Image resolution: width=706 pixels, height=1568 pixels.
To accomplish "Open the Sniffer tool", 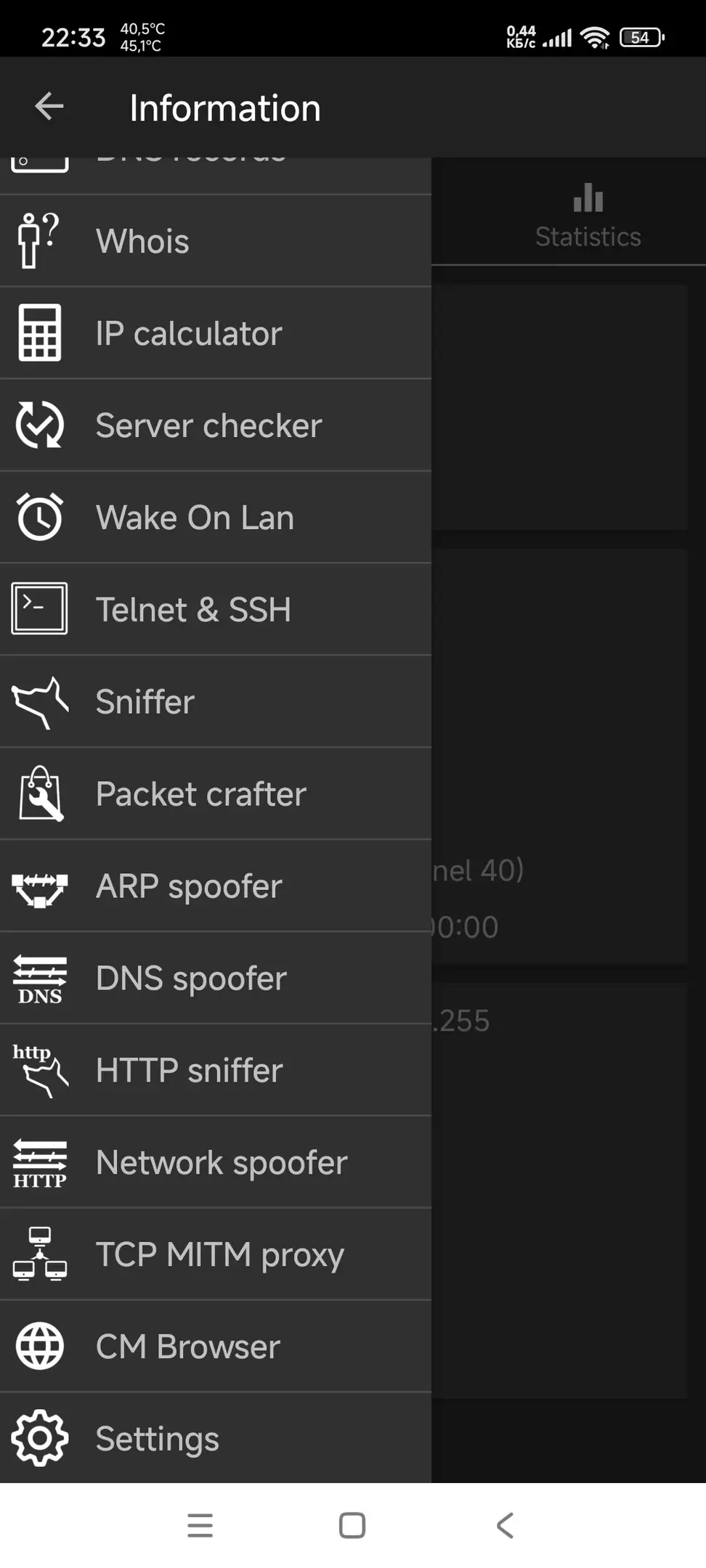I will (216, 702).
